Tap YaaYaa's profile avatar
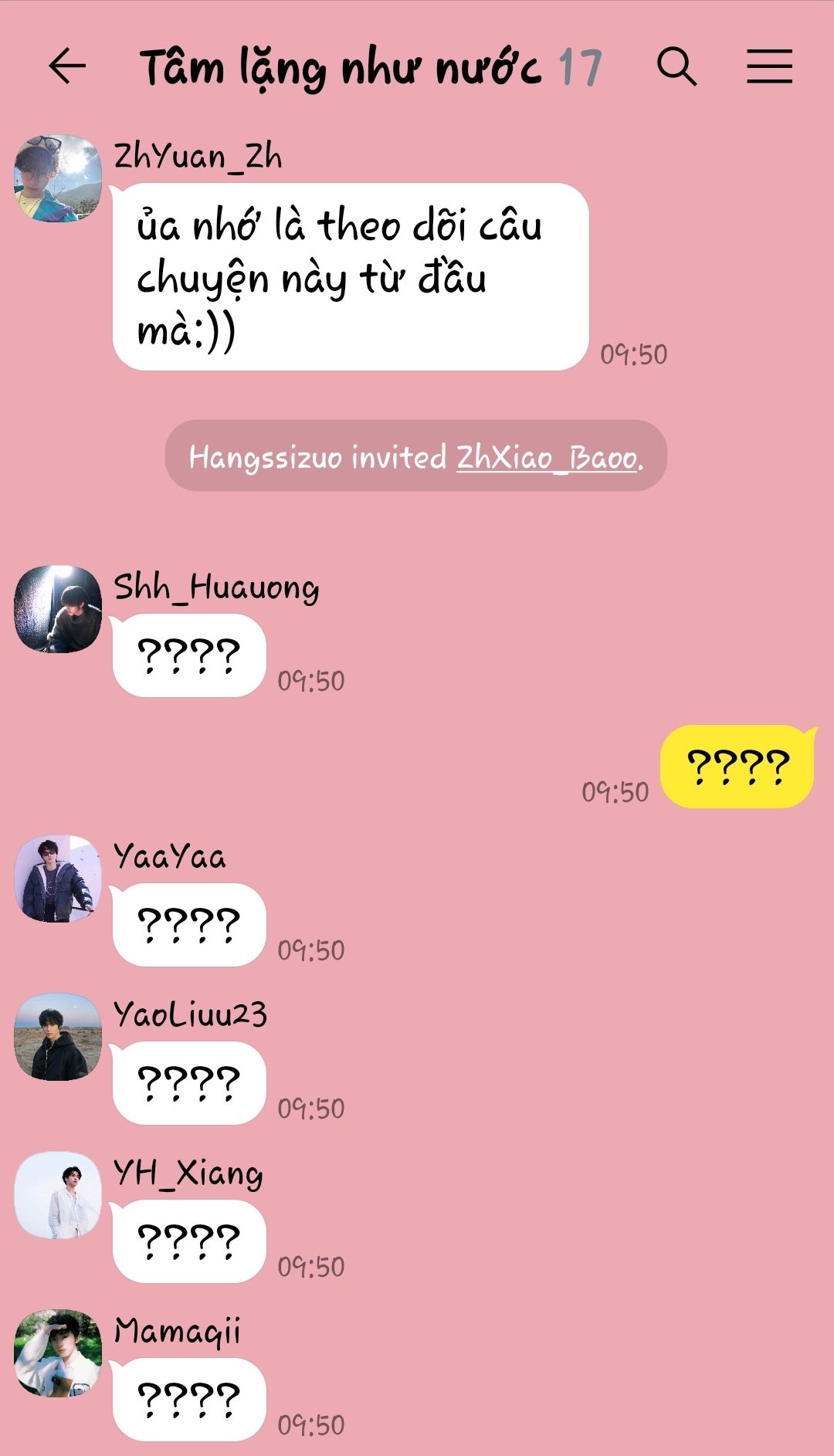The image size is (834, 1456). point(58,879)
